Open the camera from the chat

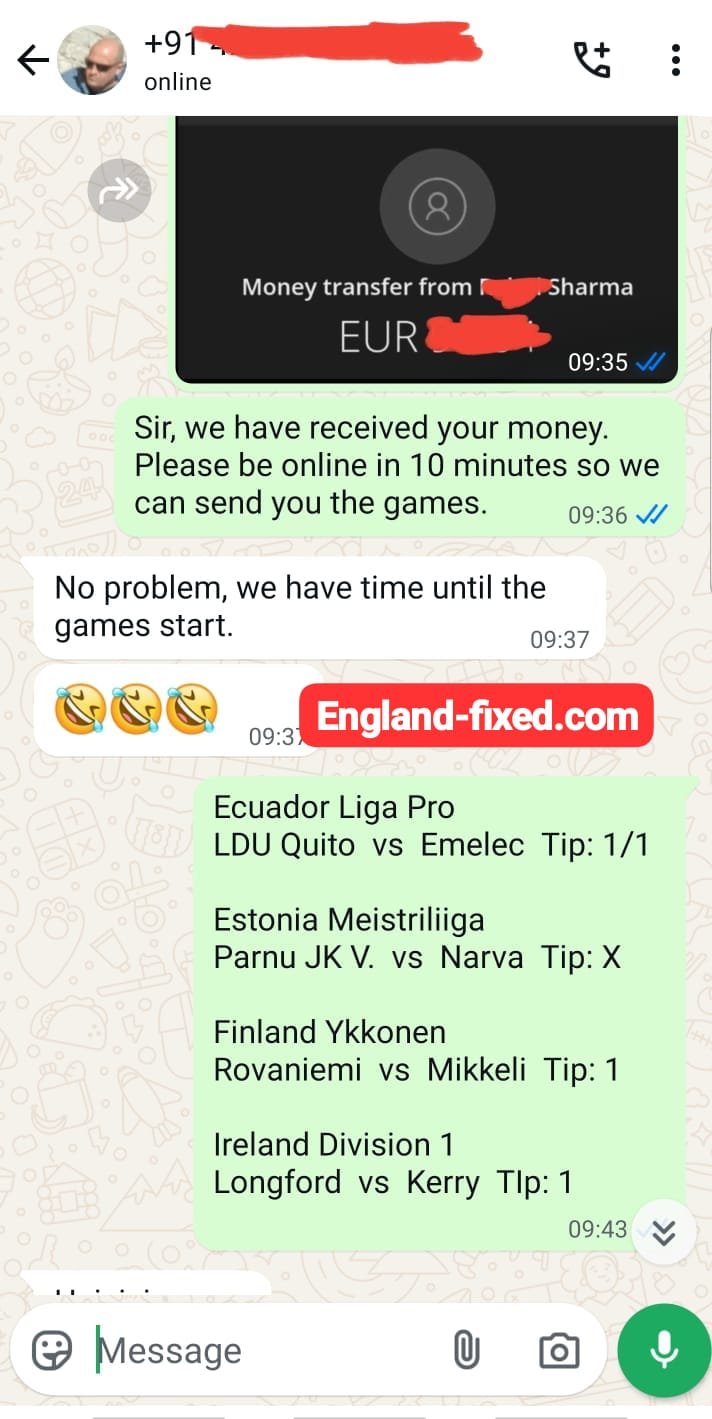[x=559, y=1351]
